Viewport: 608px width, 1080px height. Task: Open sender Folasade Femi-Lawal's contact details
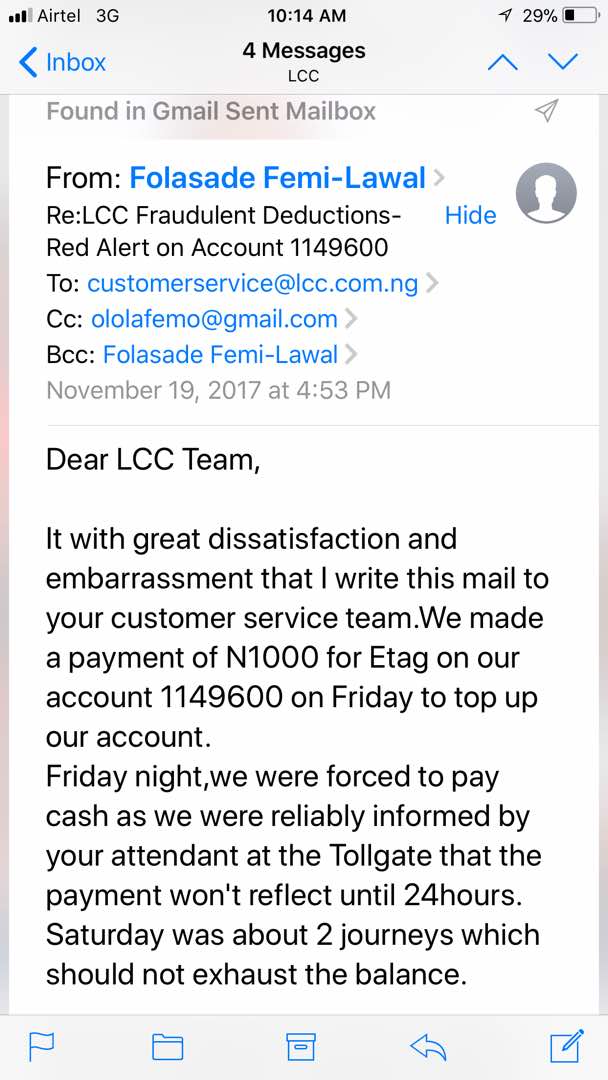tap(278, 179)
